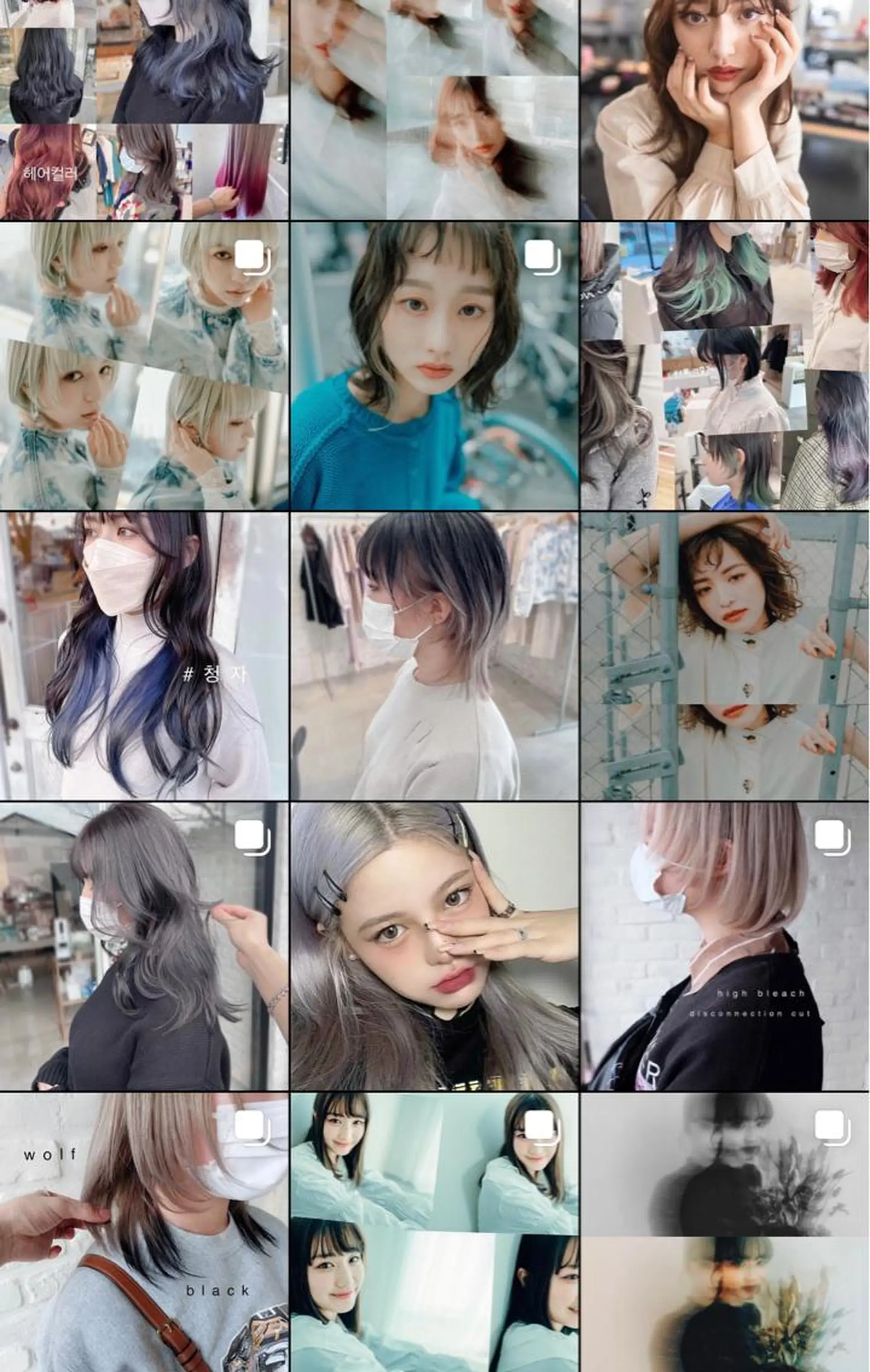Open the 헤어컬러 hair color collage post
This screenshot has width=870, height=1372.
pyautogui.click(x=144, y=110)
